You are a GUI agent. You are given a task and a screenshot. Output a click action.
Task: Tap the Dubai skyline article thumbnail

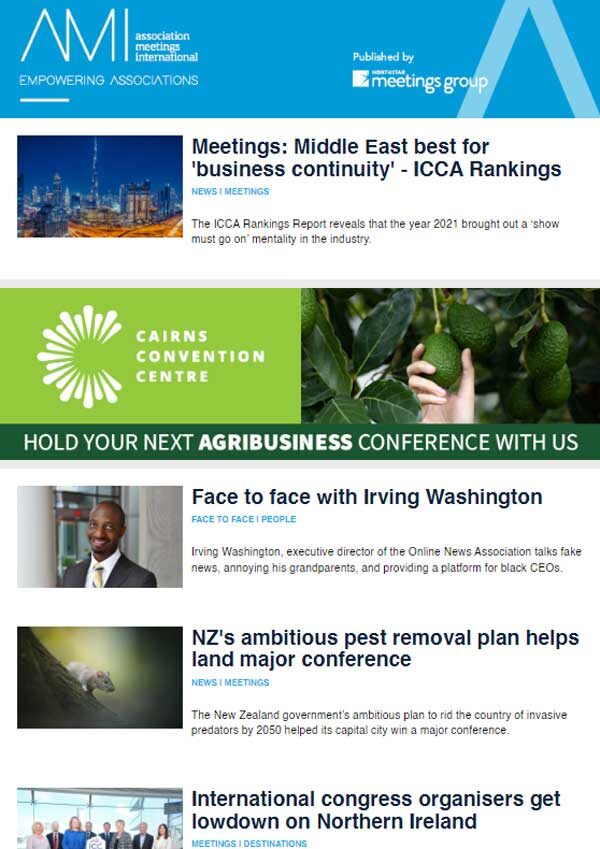(x=100, y=186)
